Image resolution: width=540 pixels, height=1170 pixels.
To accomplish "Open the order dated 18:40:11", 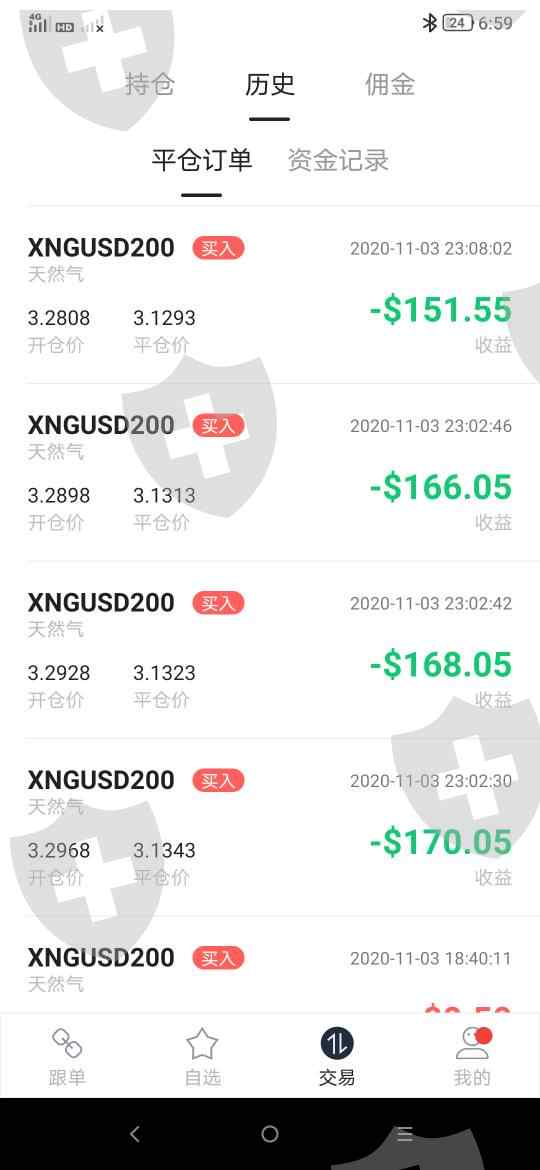I will point(270,965).
